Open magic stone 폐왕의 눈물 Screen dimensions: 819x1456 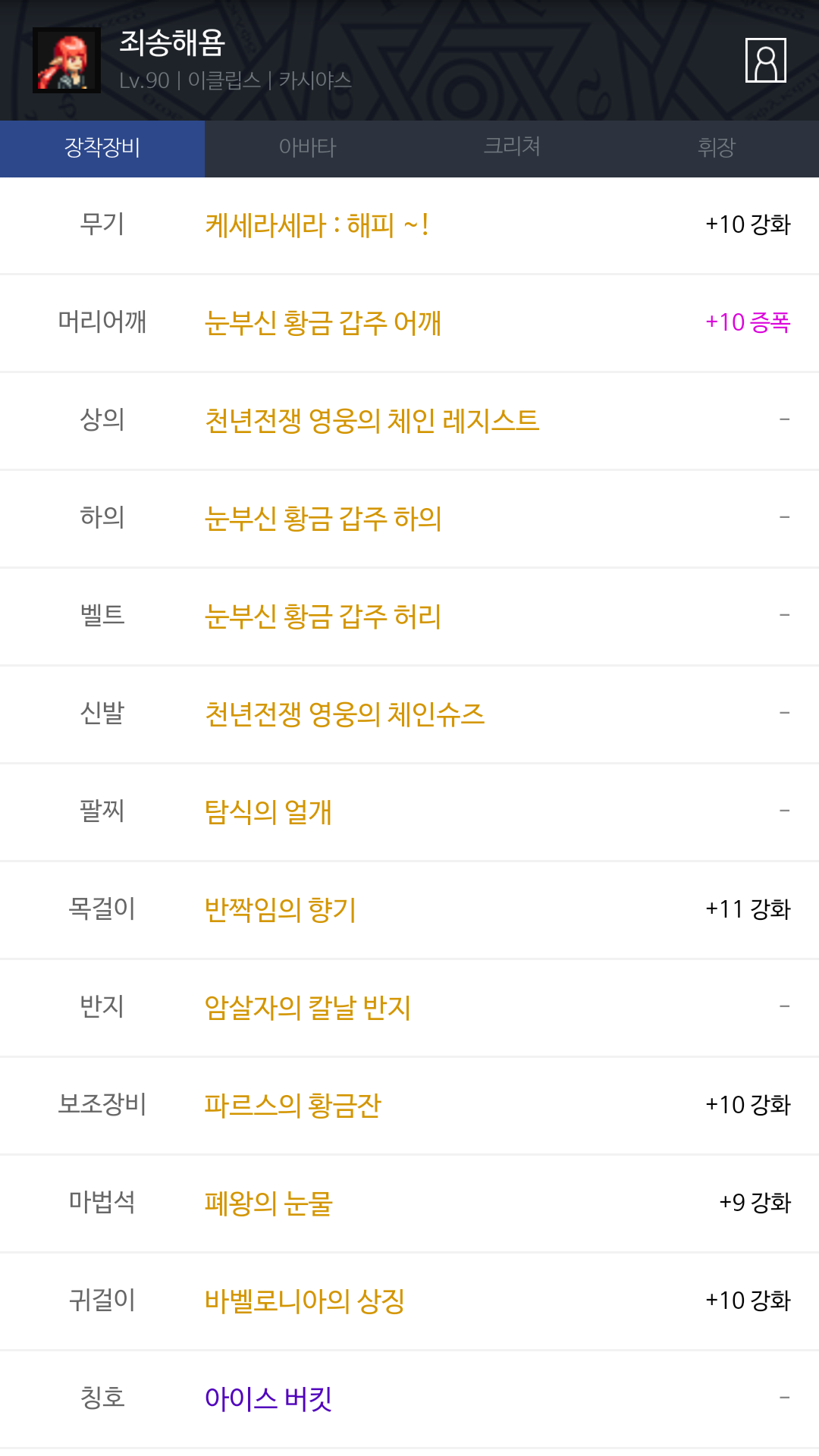[x=268, y=1203]
